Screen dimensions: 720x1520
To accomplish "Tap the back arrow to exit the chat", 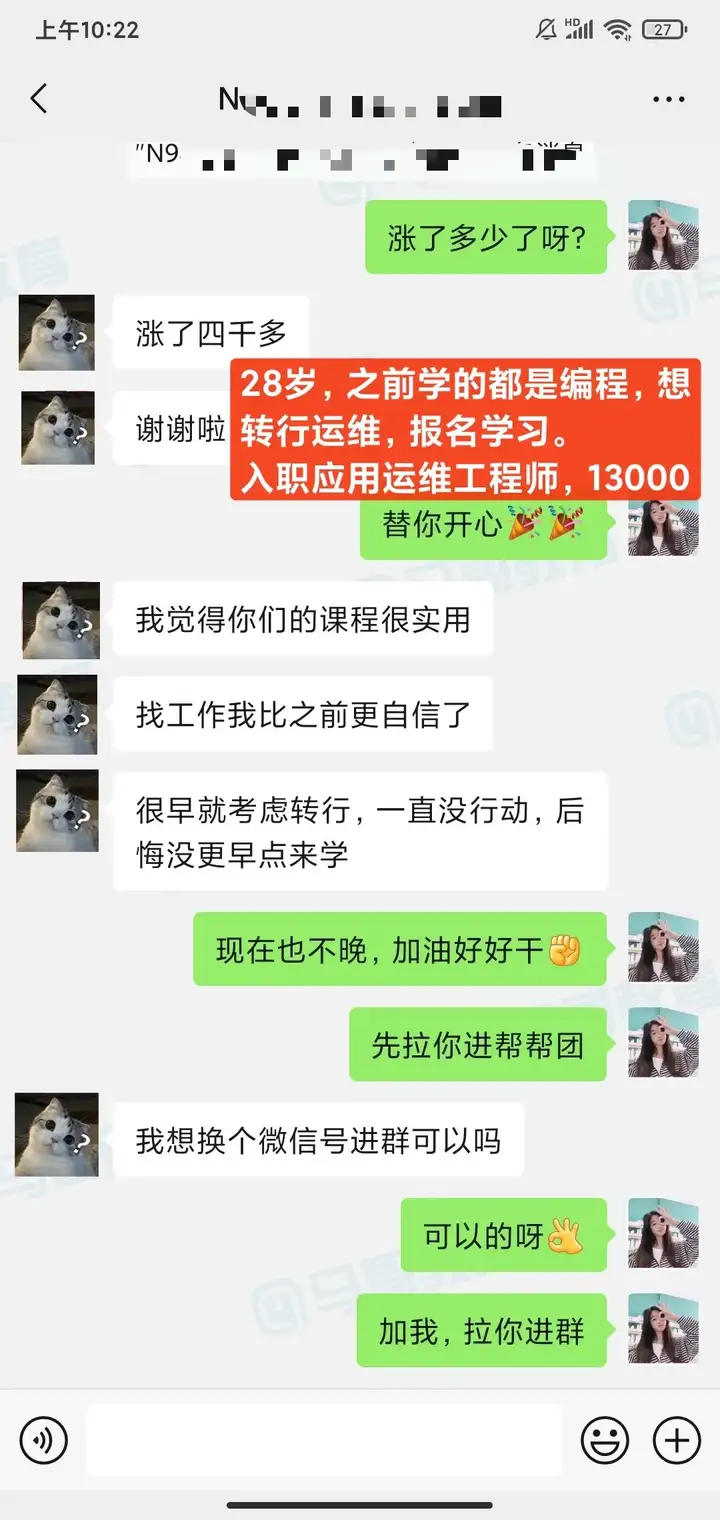I will (x=38, y=99).
